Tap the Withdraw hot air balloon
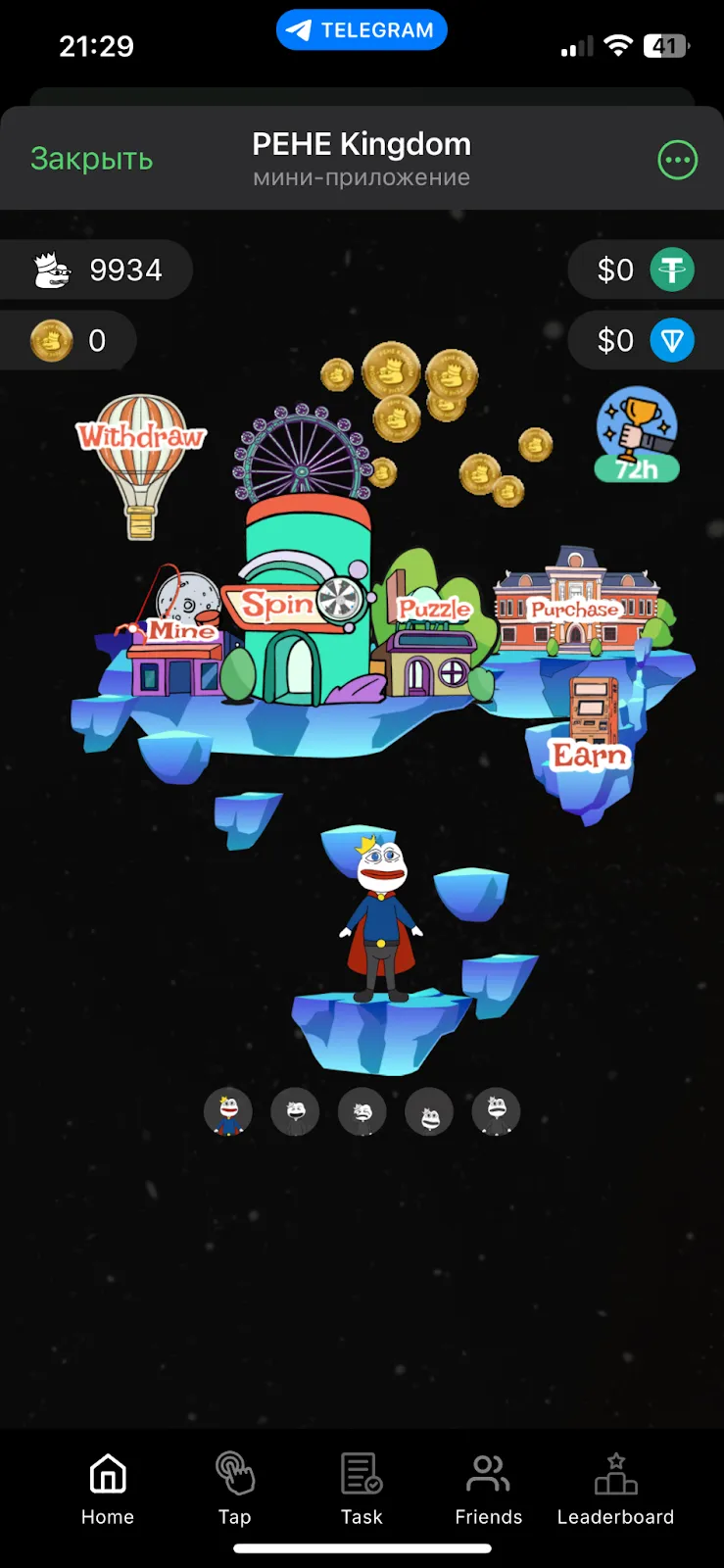 pos(142,465)
